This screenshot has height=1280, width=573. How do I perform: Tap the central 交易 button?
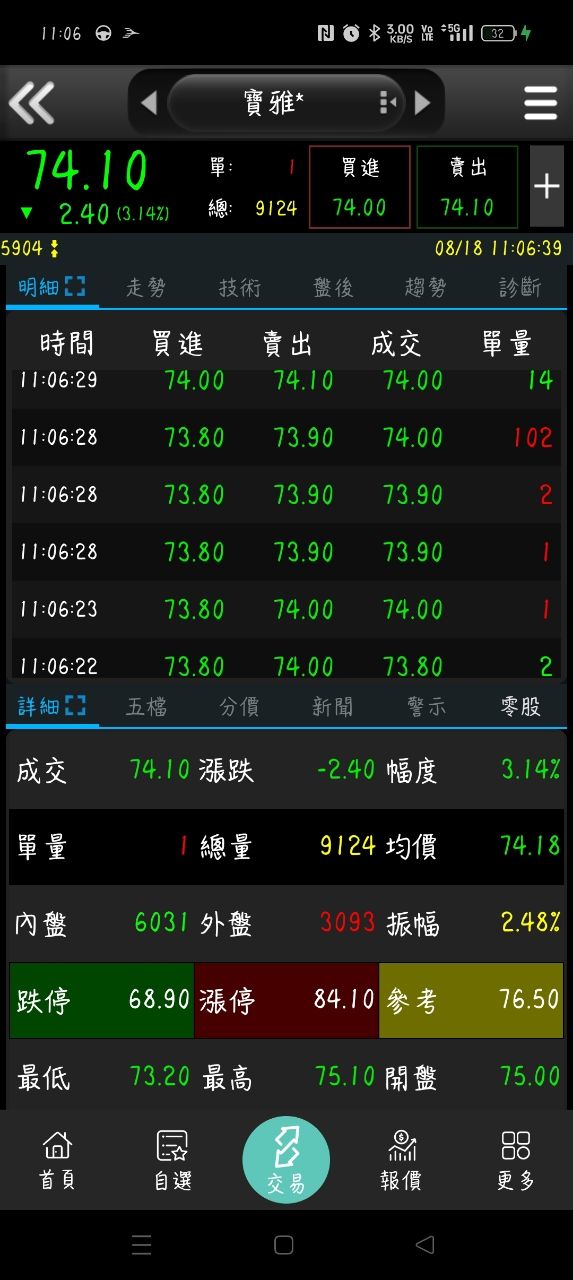[286, 1160]
